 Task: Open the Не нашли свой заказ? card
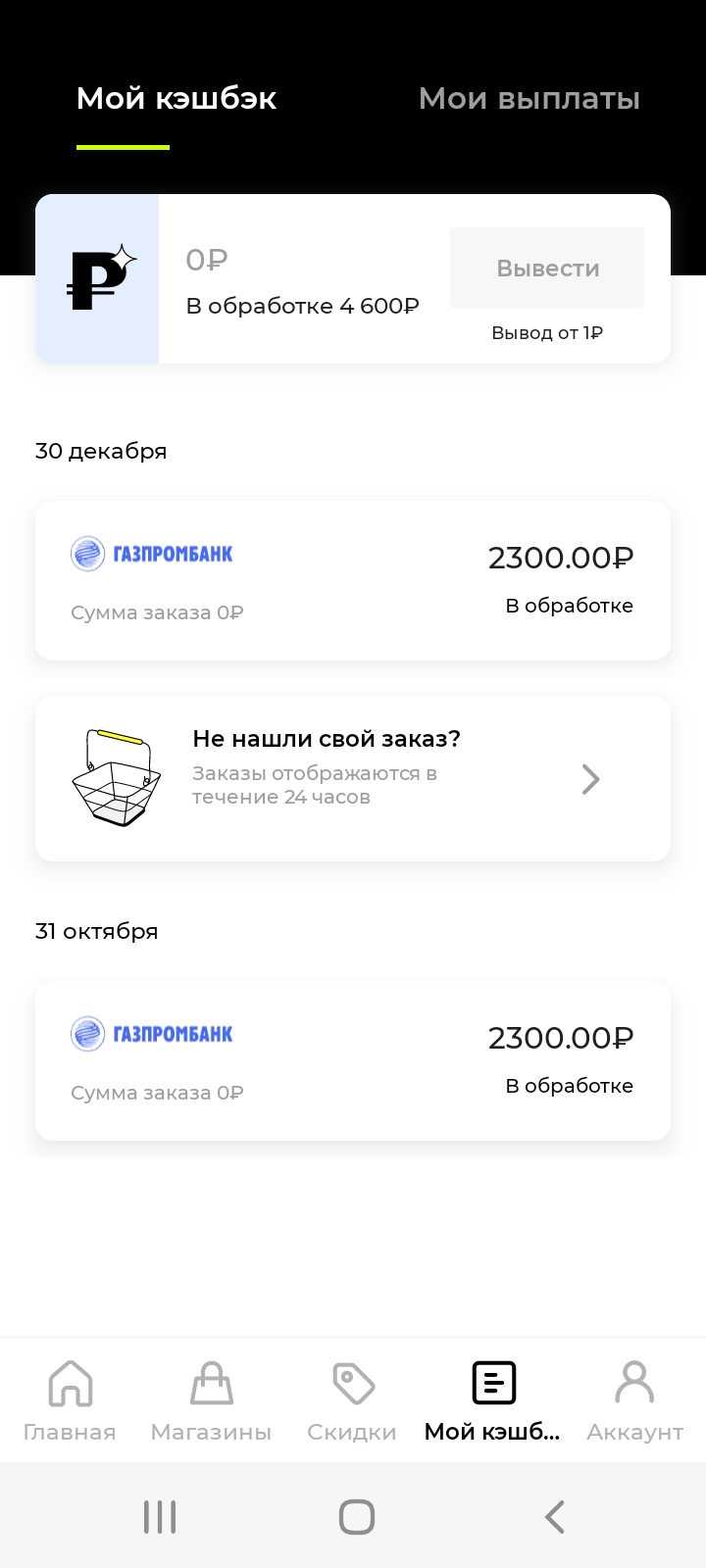point(353,778)
